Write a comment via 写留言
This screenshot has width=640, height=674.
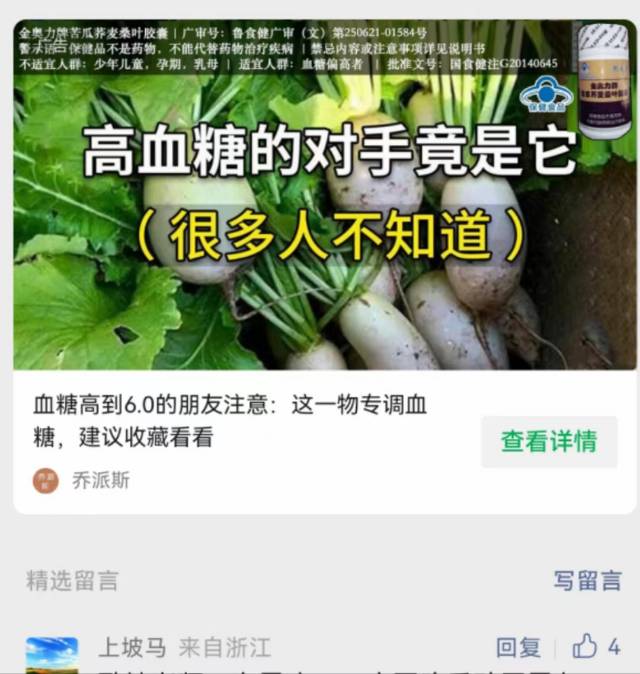point(587,580)
